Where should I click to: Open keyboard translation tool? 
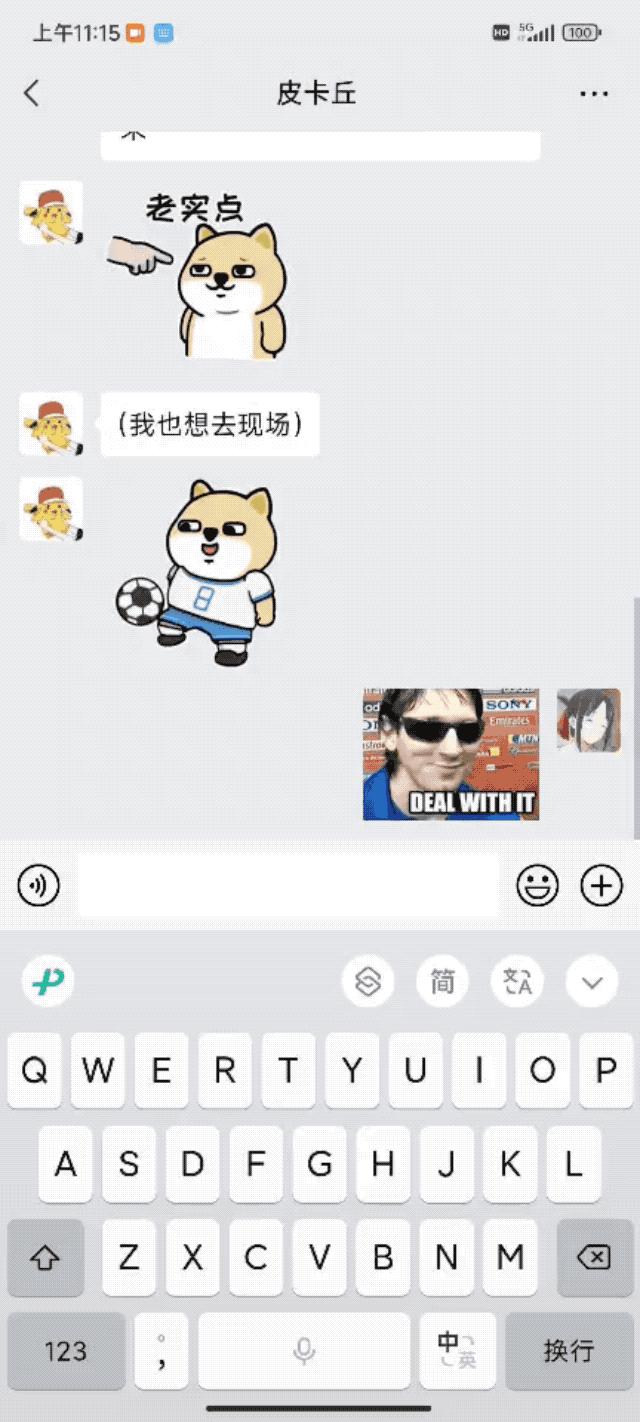(x=517, y=982)
